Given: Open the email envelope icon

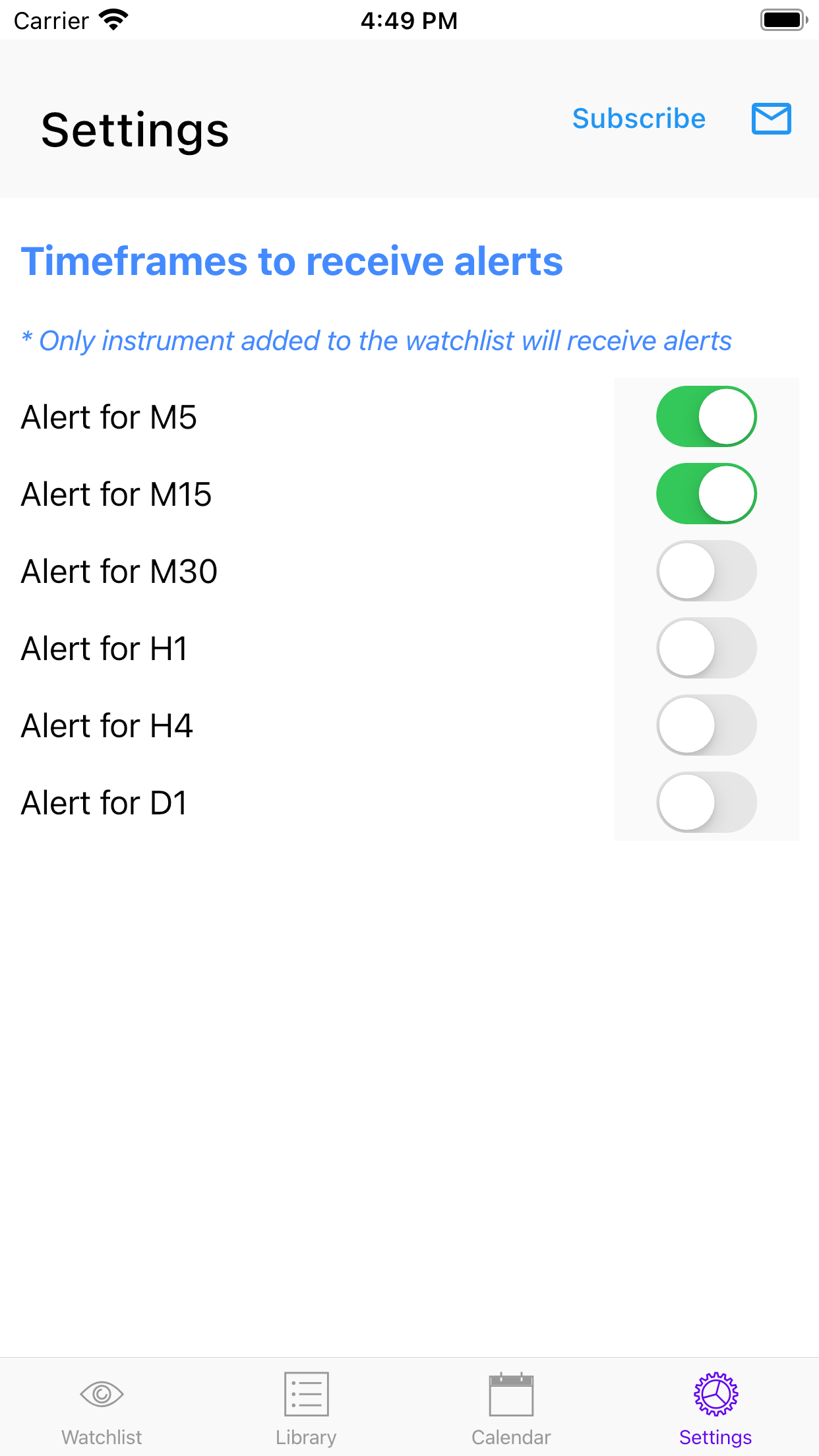Looking at the screenshot, I should click(x=771, y=119).
